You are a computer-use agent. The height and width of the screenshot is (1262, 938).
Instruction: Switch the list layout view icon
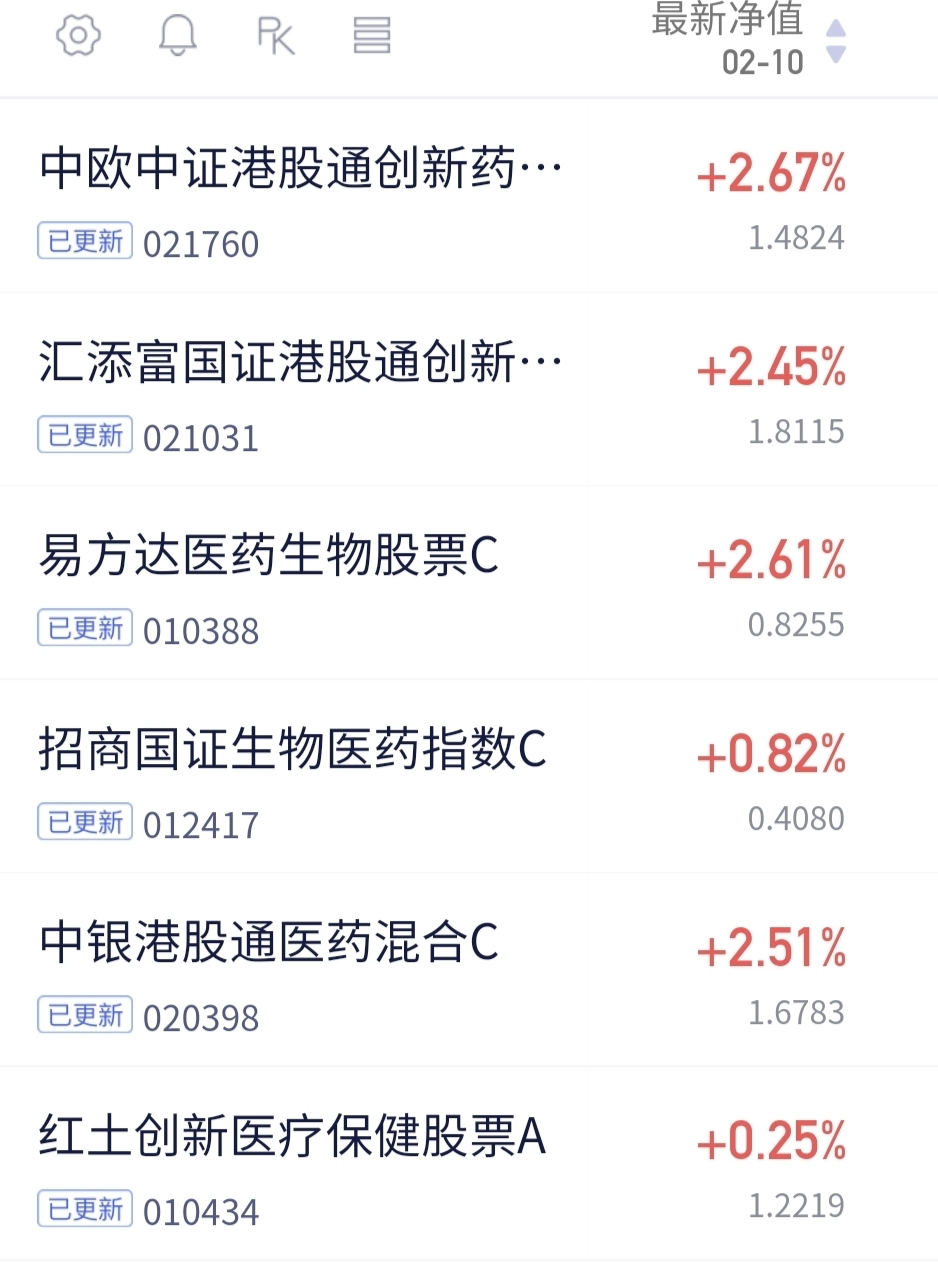372,36
